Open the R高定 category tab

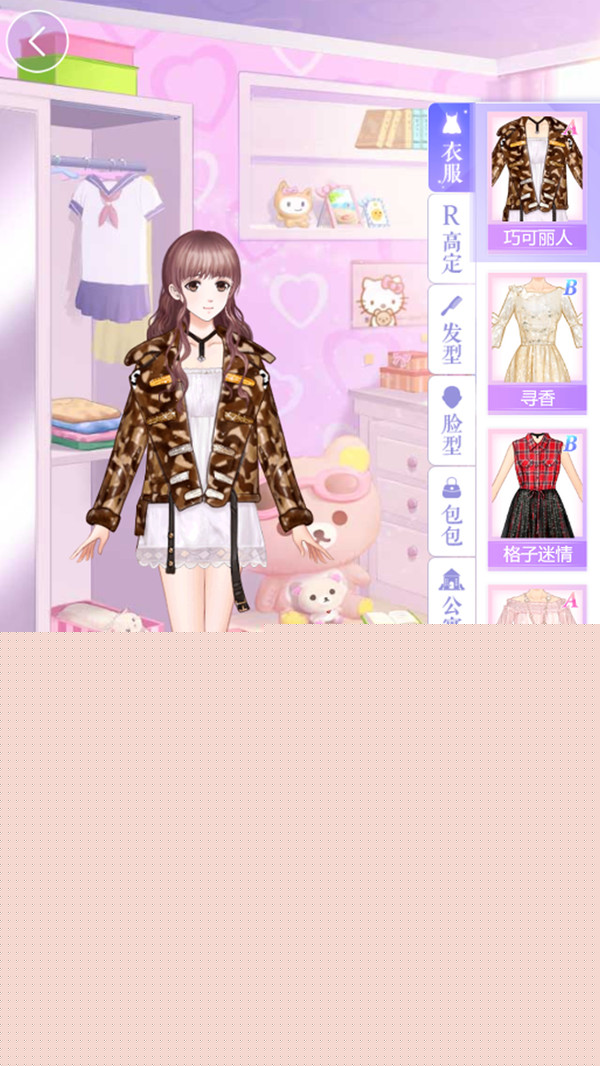[451, 238]
